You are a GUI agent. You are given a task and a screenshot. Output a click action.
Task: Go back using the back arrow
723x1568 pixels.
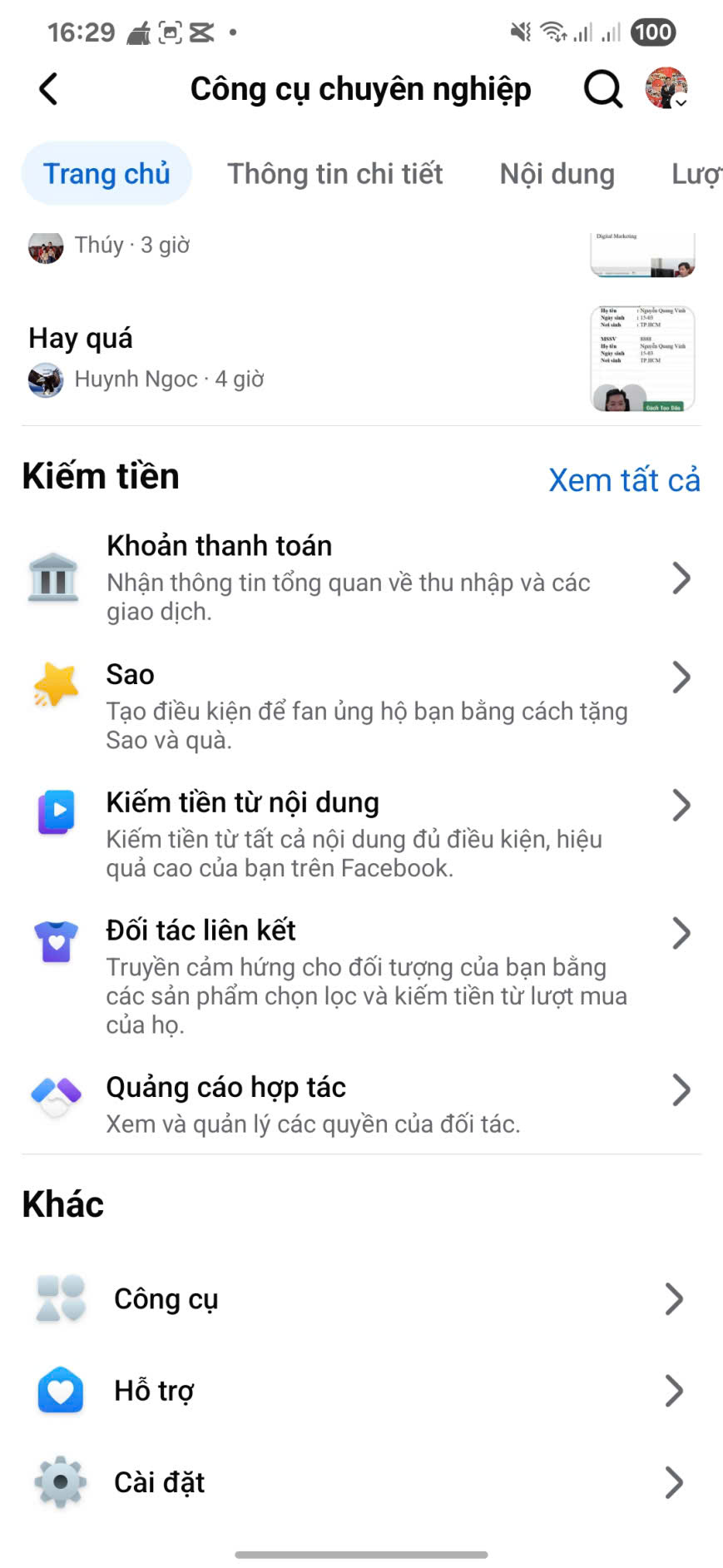[48, 89]
